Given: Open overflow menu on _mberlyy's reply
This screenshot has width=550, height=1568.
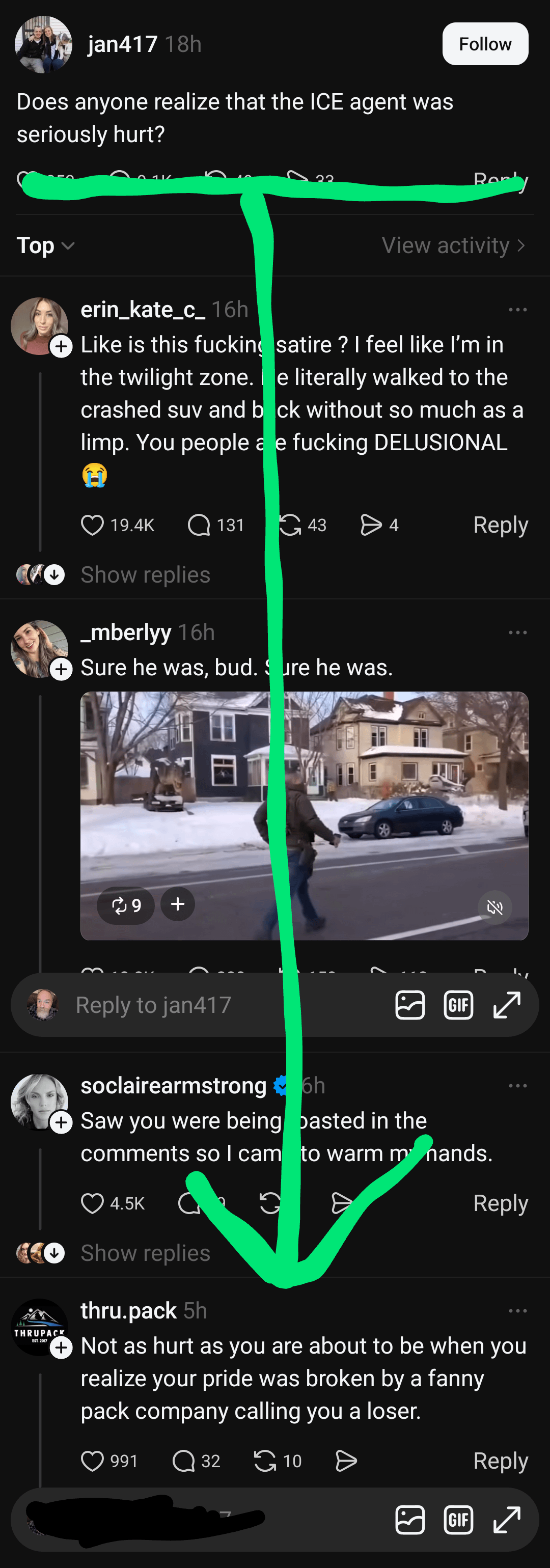Looking at the screenshot, I should [517, 632].
